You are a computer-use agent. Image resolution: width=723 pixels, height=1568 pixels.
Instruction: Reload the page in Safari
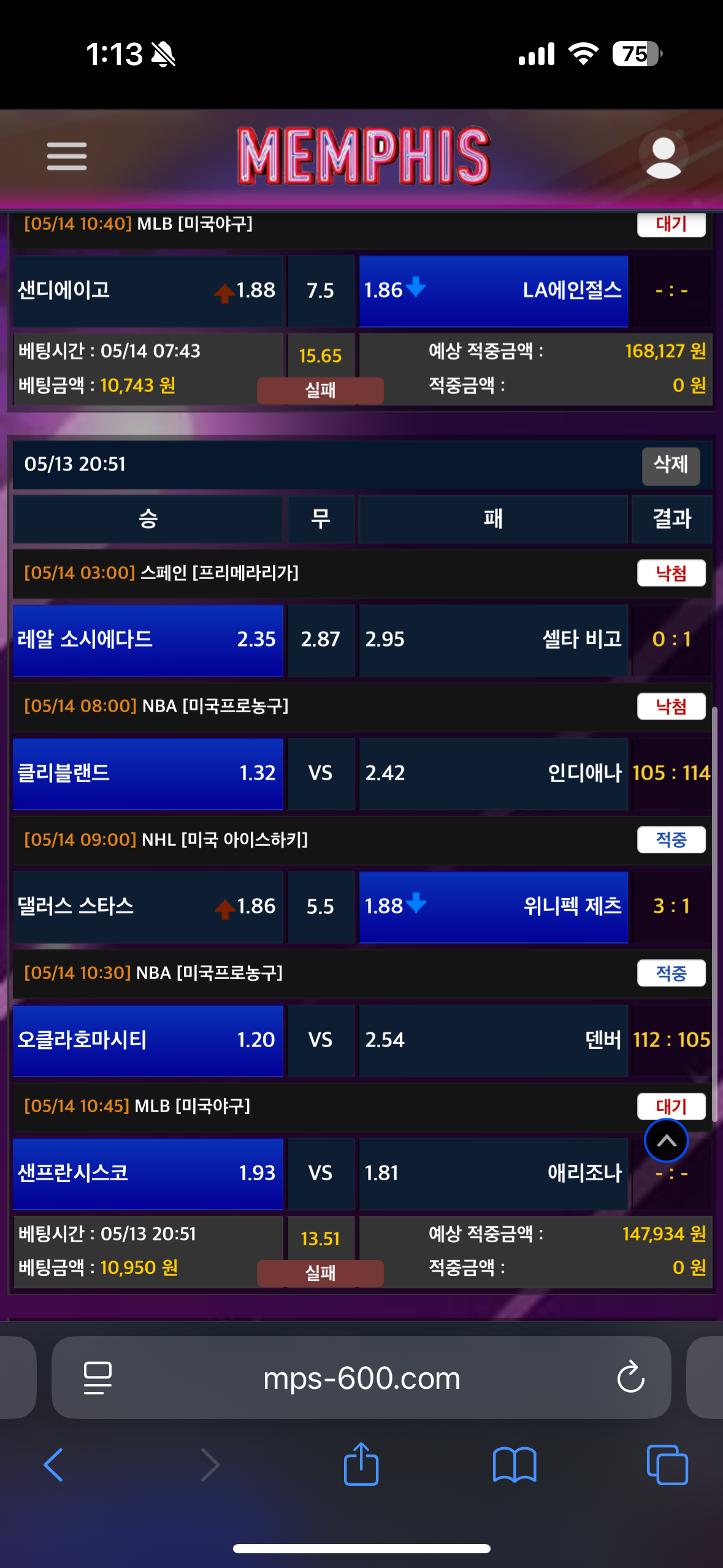coord(630,1378)
